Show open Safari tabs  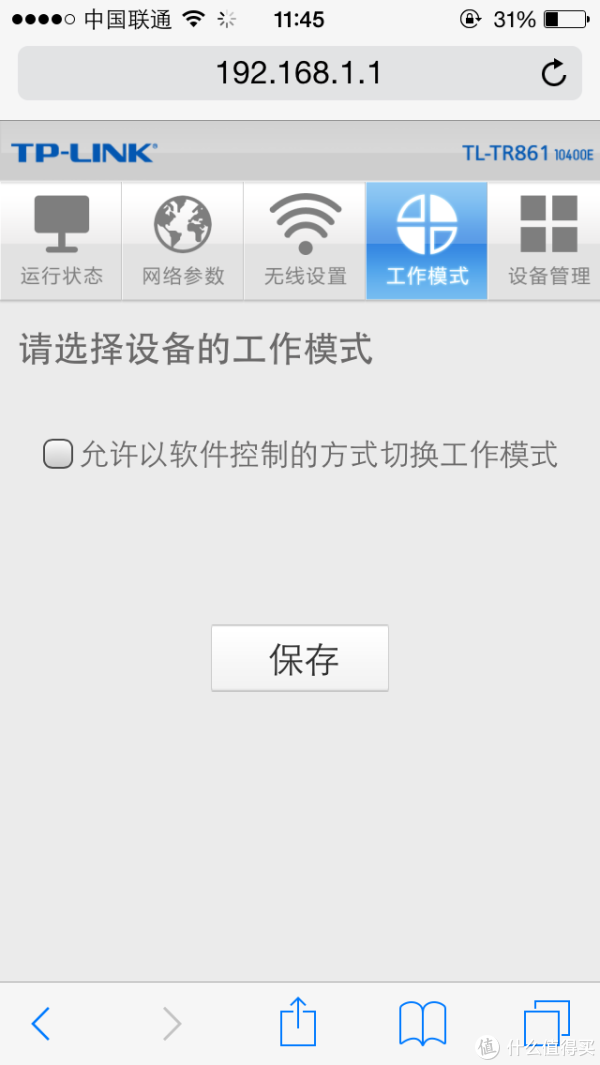coord(546,1023)
